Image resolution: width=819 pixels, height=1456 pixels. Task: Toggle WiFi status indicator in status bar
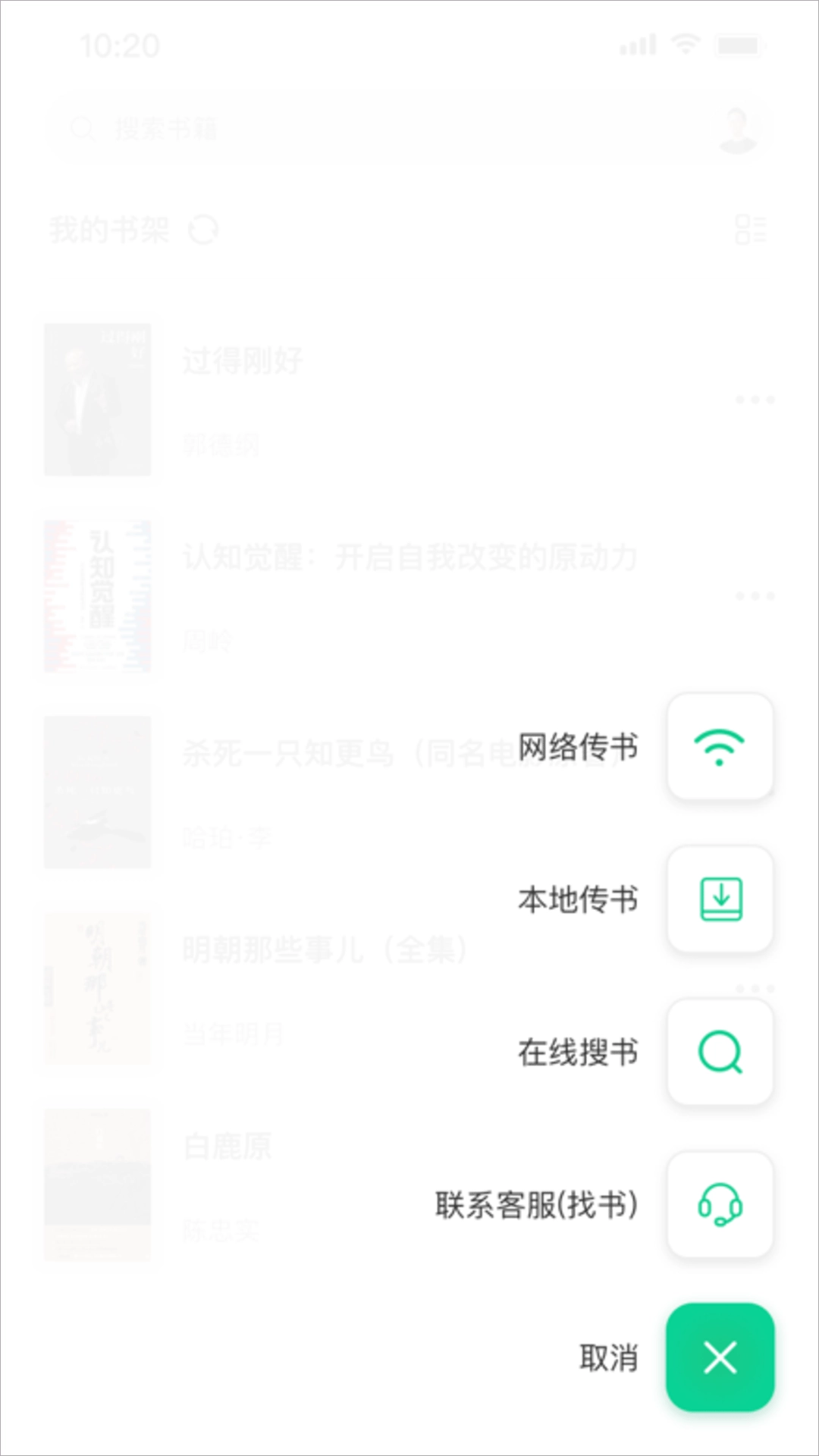pos(685,43)
